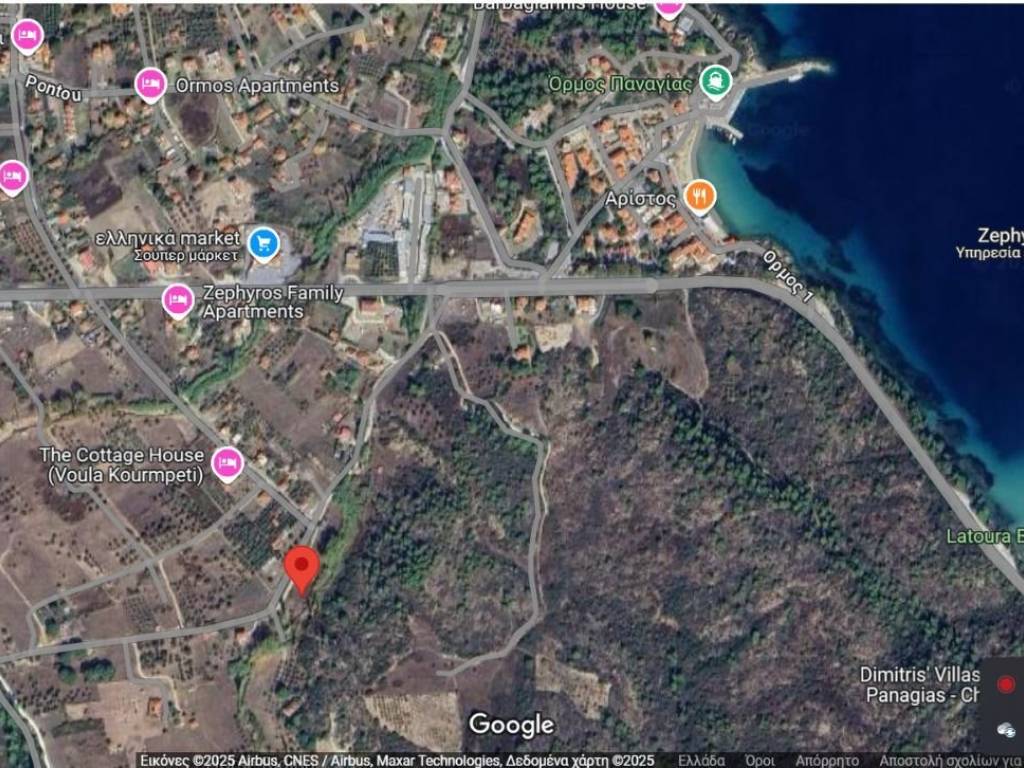
Task: Open the pink hotel marker near Pontou
Action: 27,36
